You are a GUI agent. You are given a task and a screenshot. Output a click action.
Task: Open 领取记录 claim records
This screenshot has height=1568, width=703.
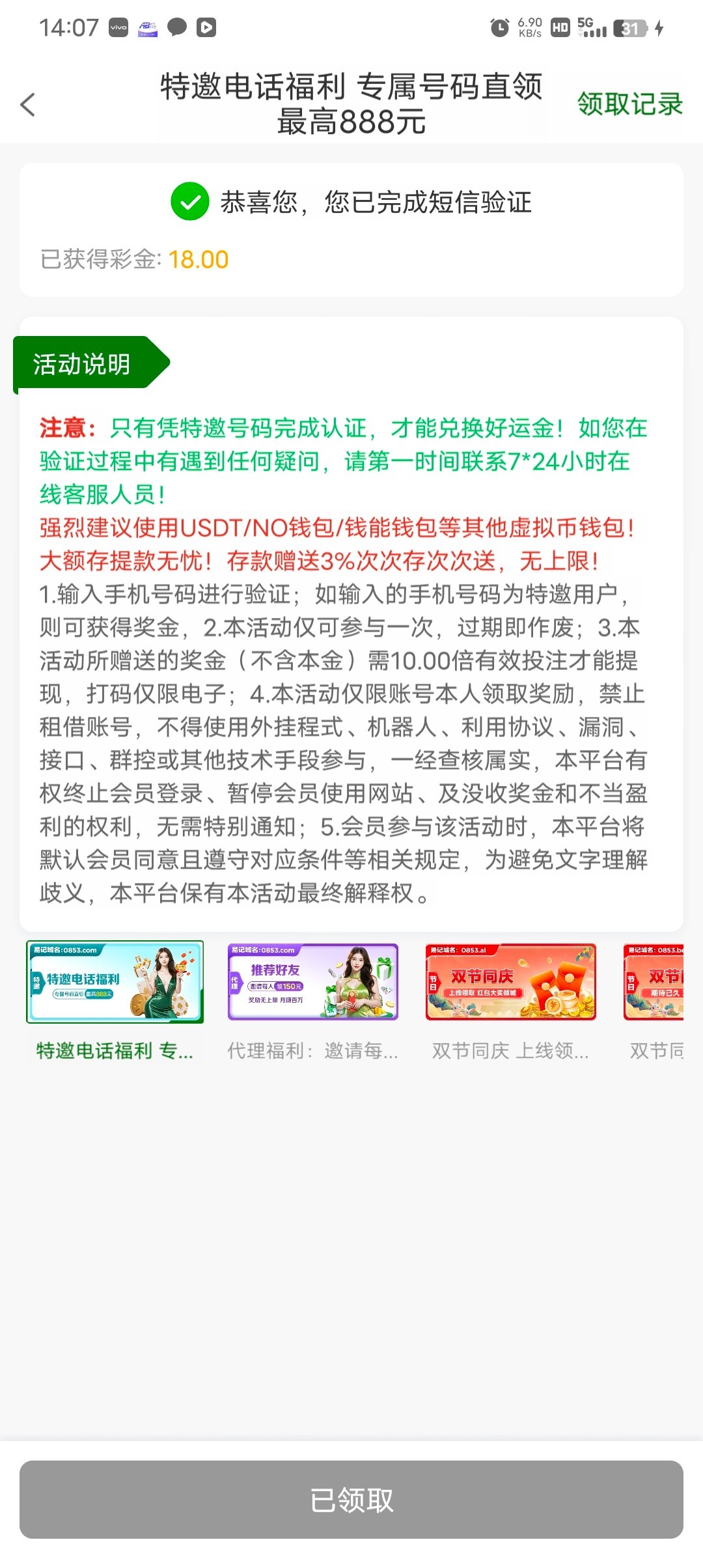point(629,104)
